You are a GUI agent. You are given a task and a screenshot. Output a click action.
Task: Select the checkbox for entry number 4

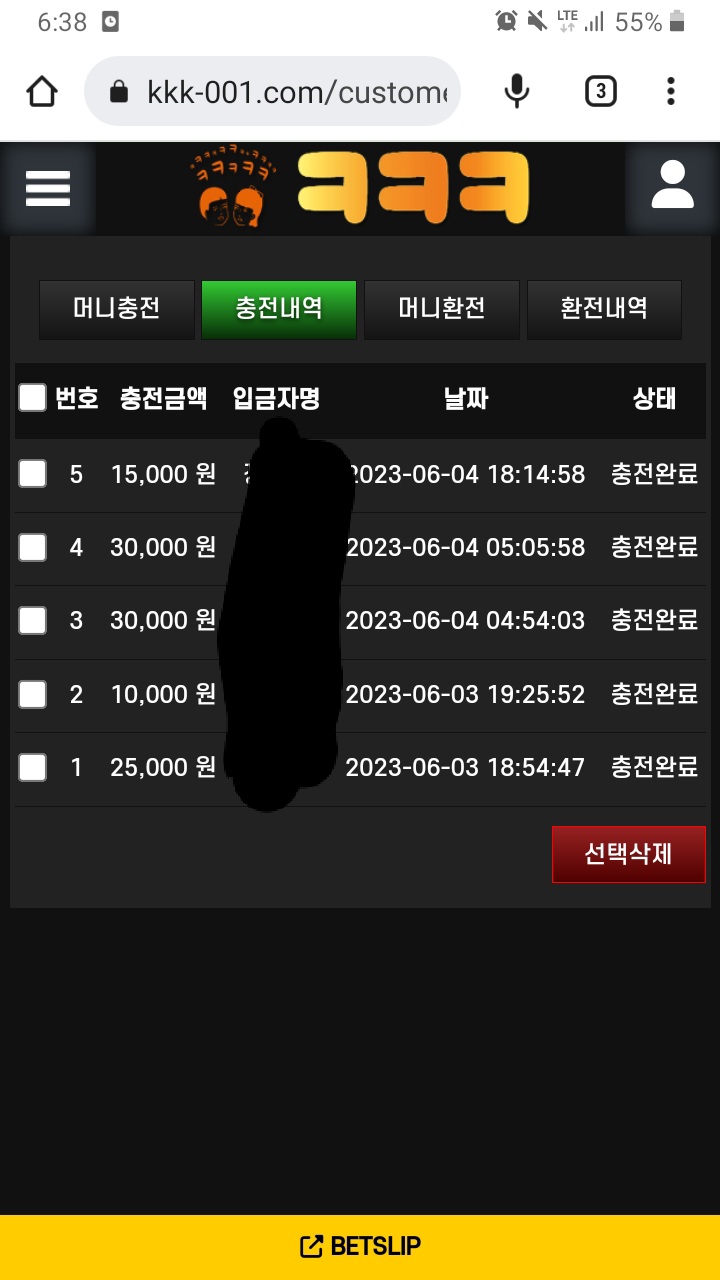33,547
